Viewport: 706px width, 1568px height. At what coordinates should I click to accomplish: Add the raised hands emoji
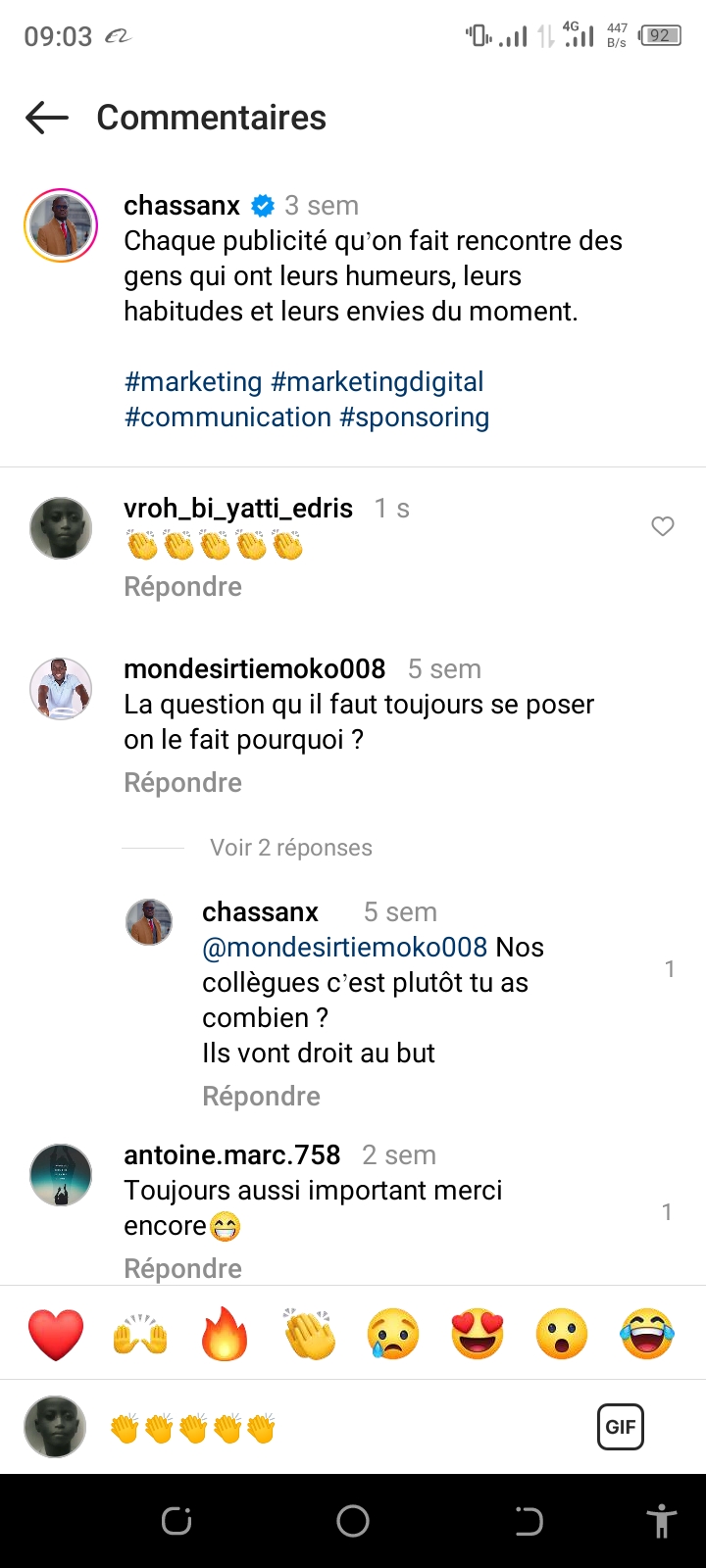click(140, 1334)
